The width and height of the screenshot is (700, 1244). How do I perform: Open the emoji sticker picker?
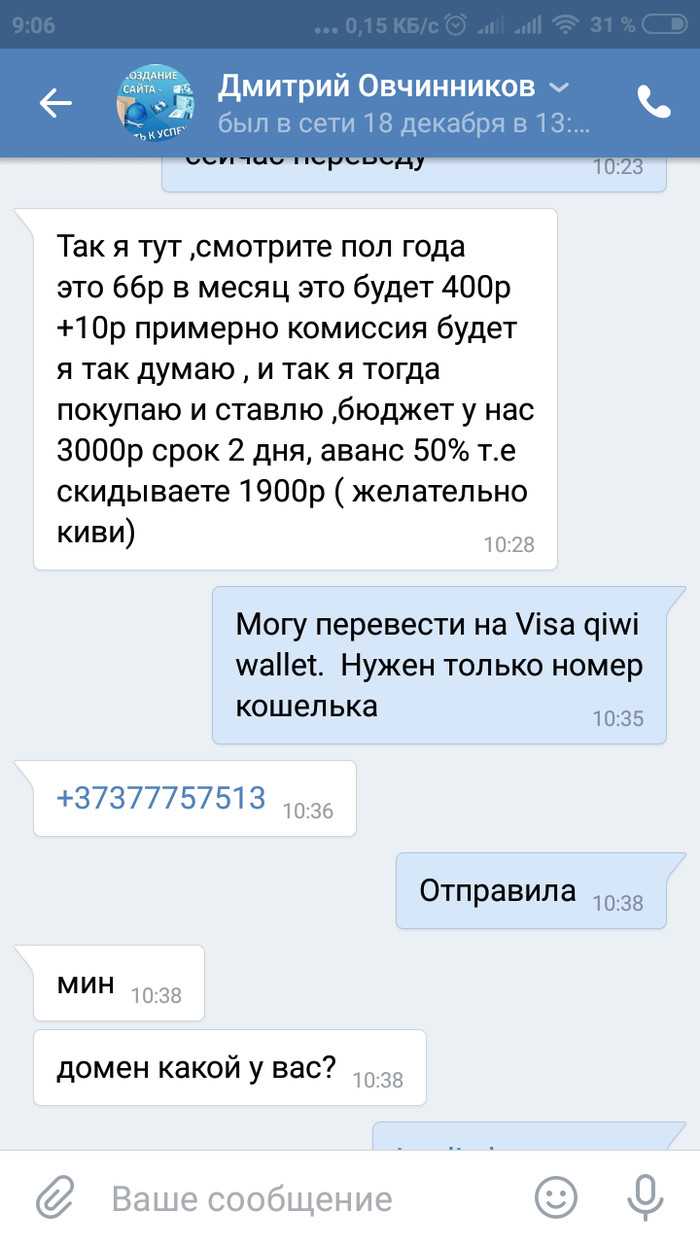click(556, 1197)
